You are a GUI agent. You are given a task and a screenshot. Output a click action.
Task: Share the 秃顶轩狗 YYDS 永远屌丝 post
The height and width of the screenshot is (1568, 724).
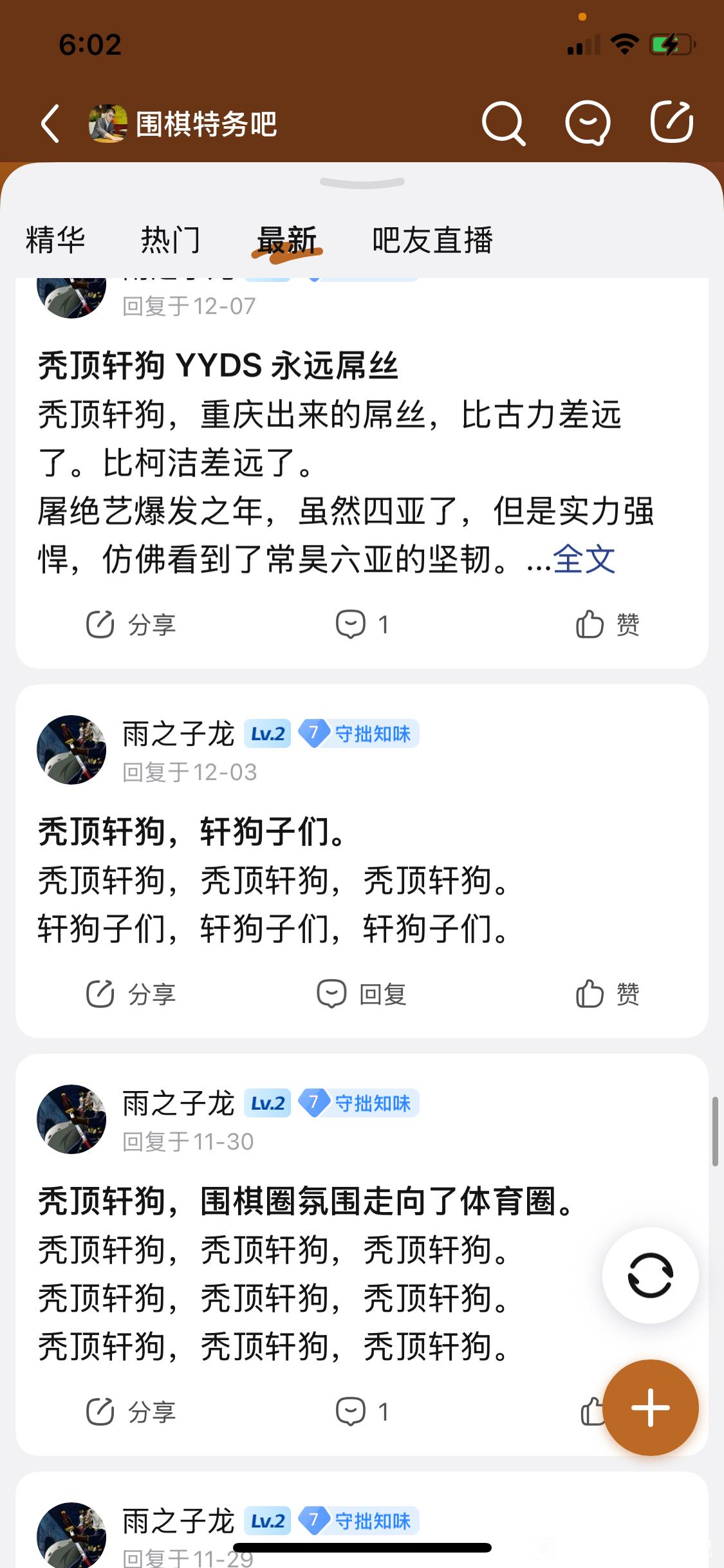131,624
